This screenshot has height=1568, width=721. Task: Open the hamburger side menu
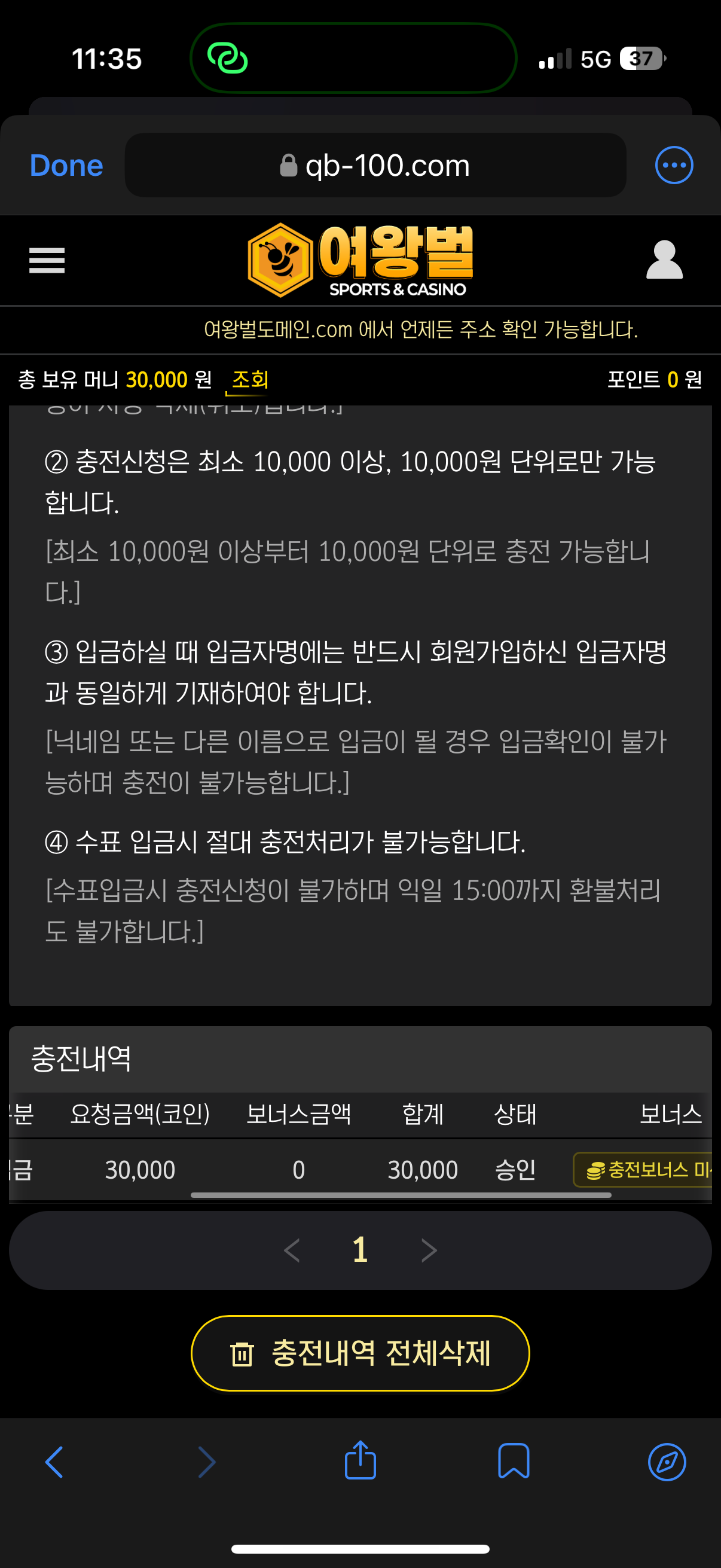point(47,261)
